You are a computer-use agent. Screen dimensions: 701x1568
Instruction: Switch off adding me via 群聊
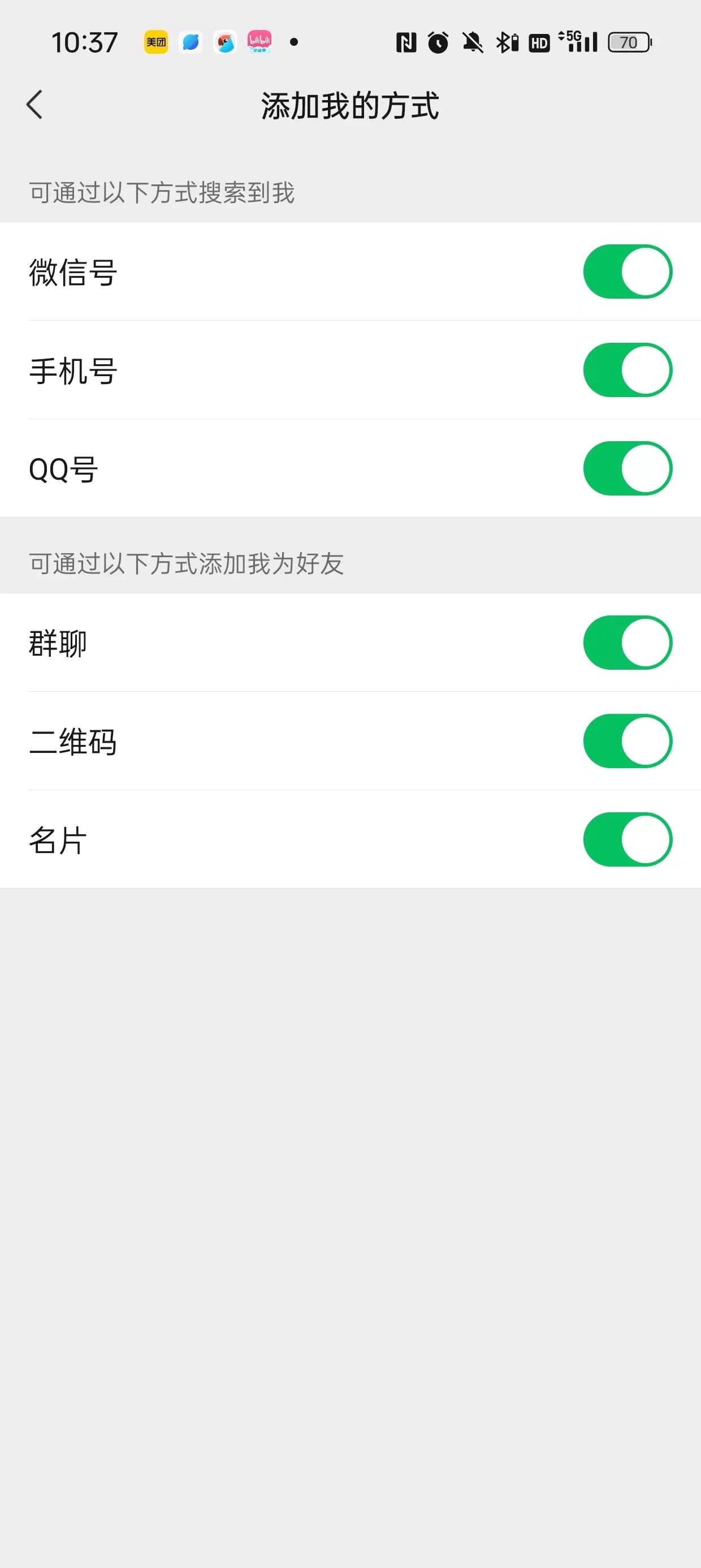click(628, 643)
